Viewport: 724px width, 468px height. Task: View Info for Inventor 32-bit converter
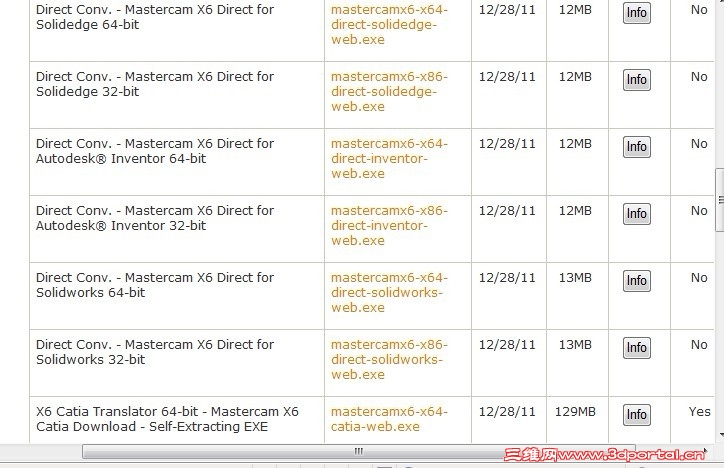click(x=636, y=214)
